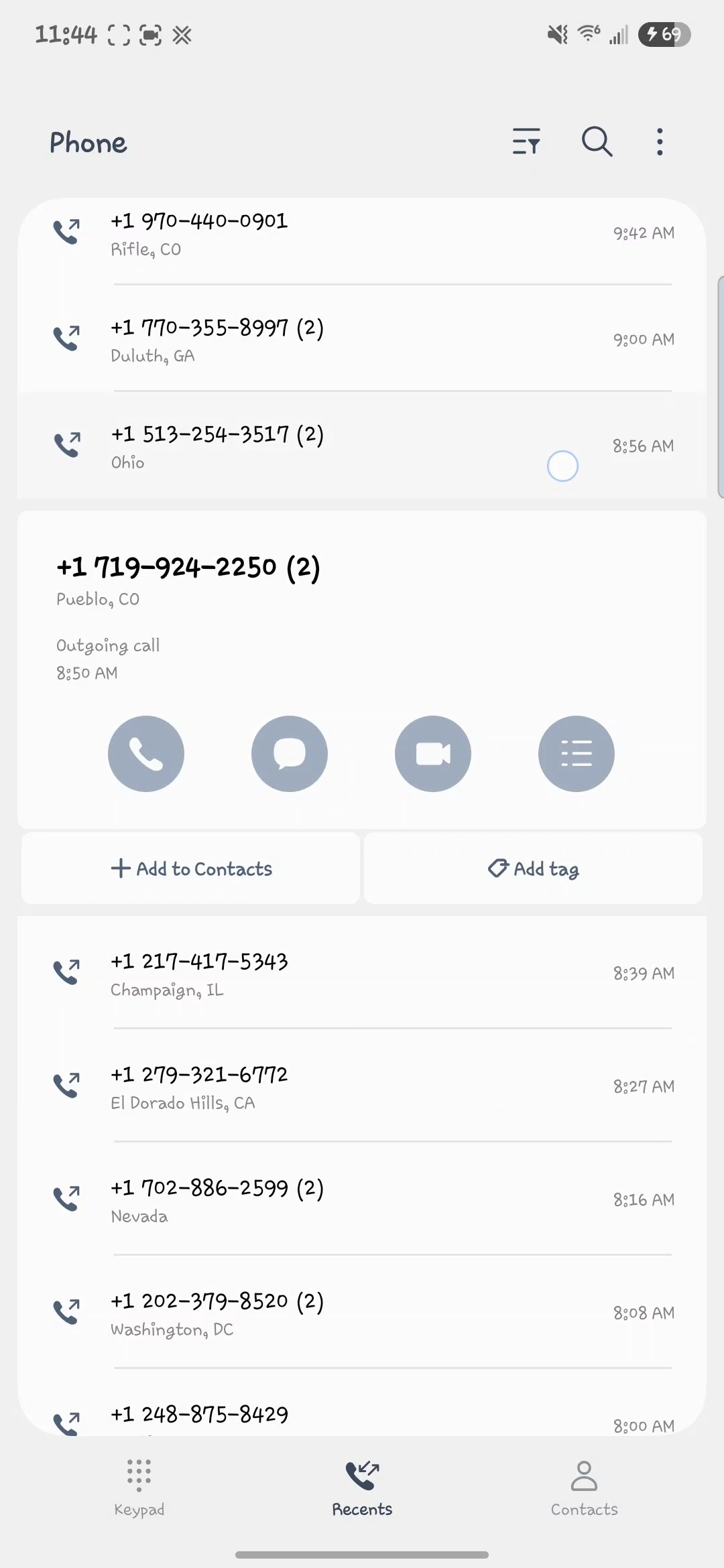Image resolution: width=724 pixels, height=1568 pixels.
Task: Expand the Ohio call +1 513-254-3517
Action: click(362, 446)
